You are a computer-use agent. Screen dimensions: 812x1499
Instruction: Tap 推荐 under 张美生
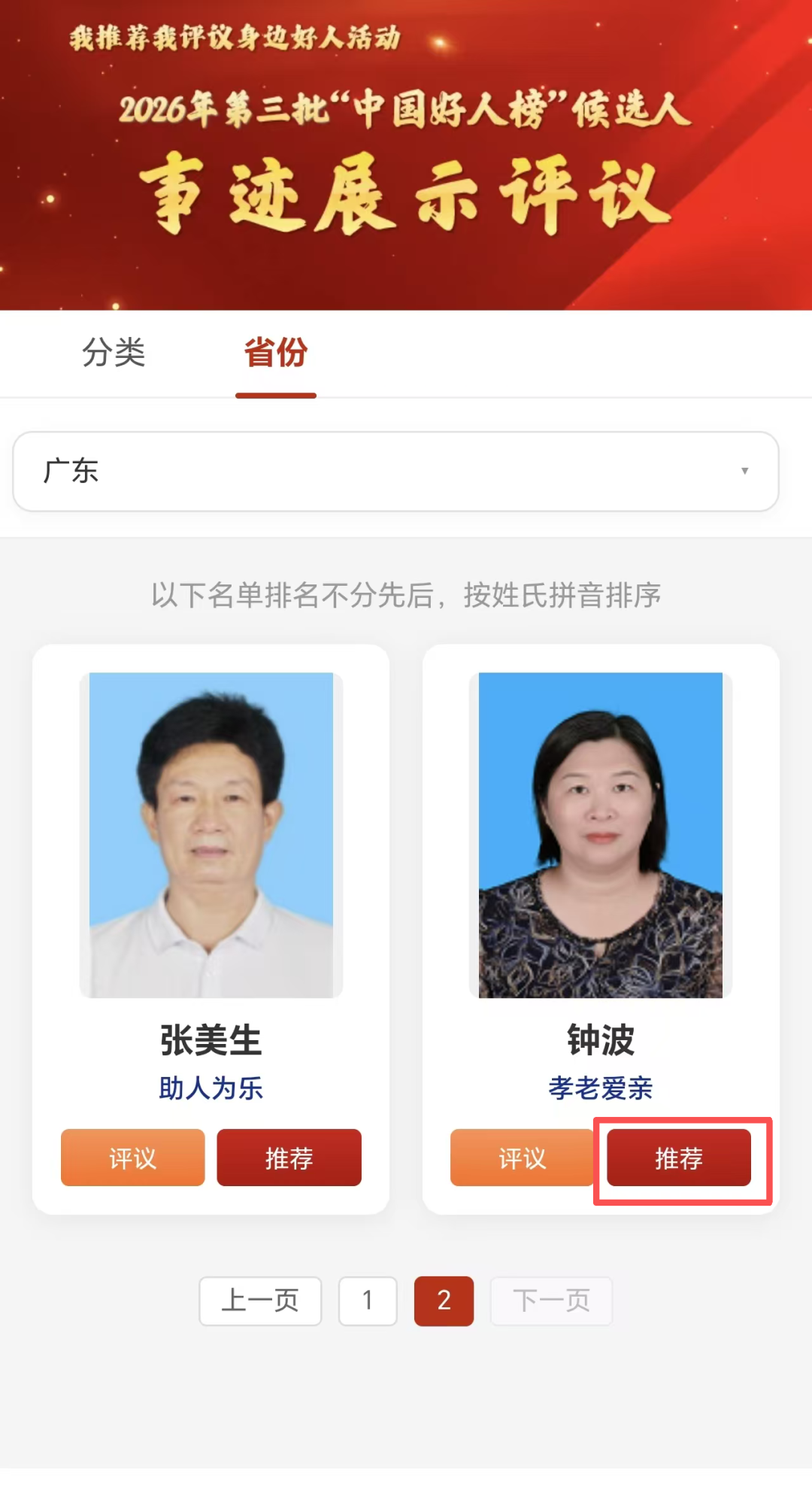coord(289,1158)
